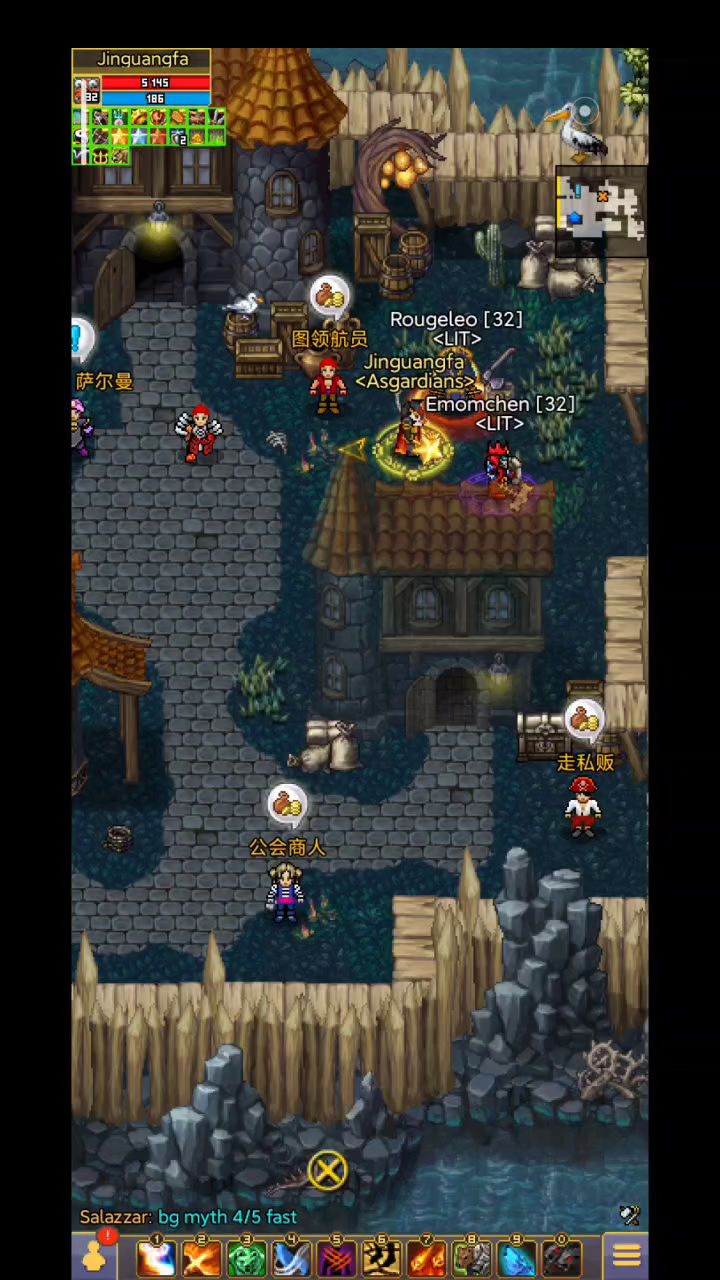720x1280 pixels.
Task: Use the blade skill in slot 4
Action: pos(291,1257)
